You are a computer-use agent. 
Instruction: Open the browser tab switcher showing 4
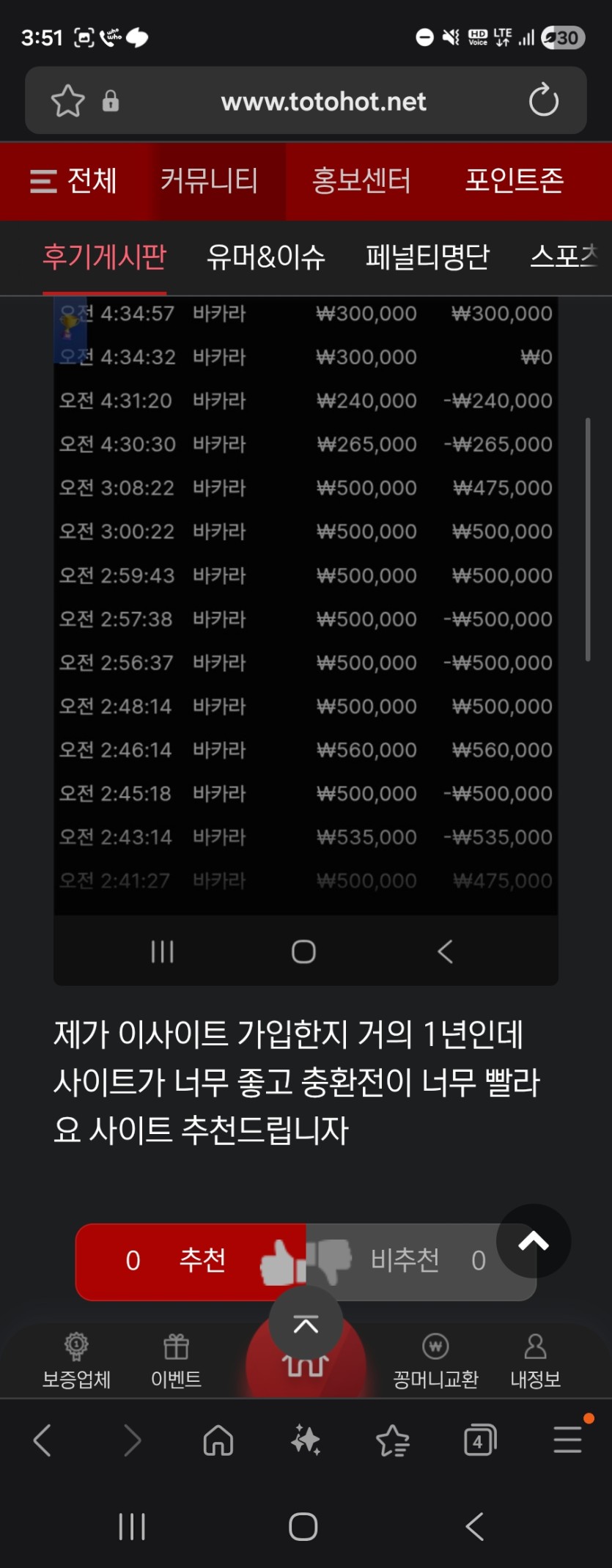pyautogui.click(x=479, y=1441)
